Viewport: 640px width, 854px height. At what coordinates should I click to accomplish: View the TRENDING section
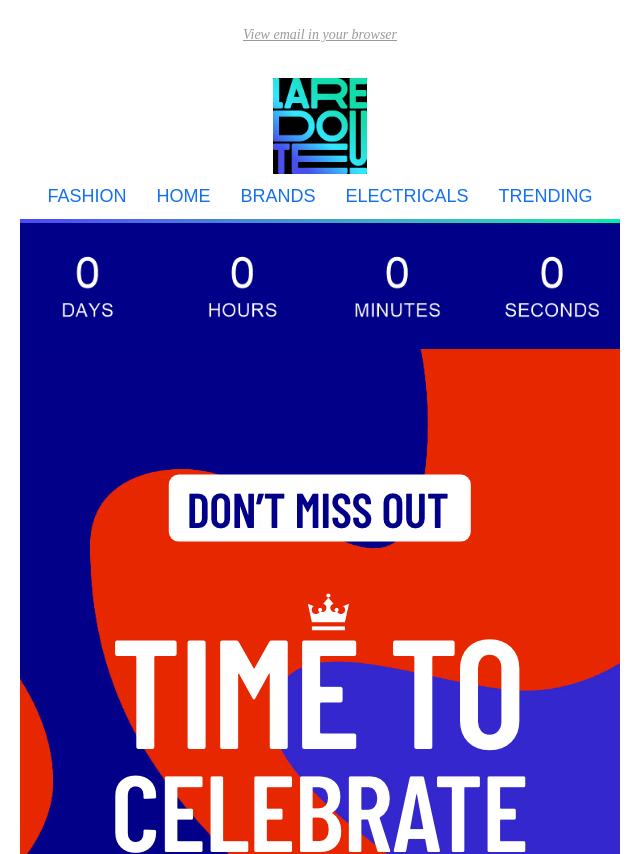(x=544, y=196)
